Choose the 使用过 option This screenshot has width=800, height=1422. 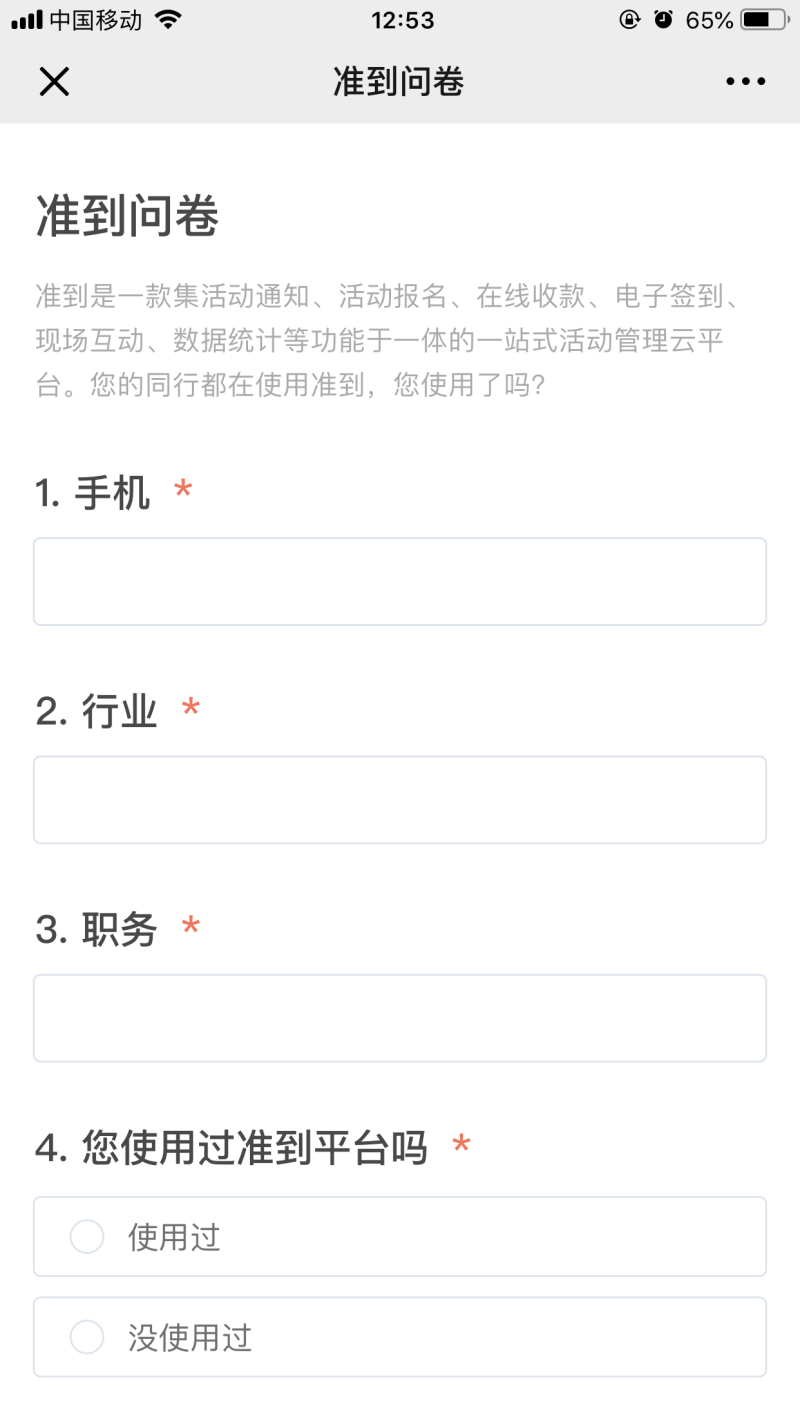(x=88, y=1237)
